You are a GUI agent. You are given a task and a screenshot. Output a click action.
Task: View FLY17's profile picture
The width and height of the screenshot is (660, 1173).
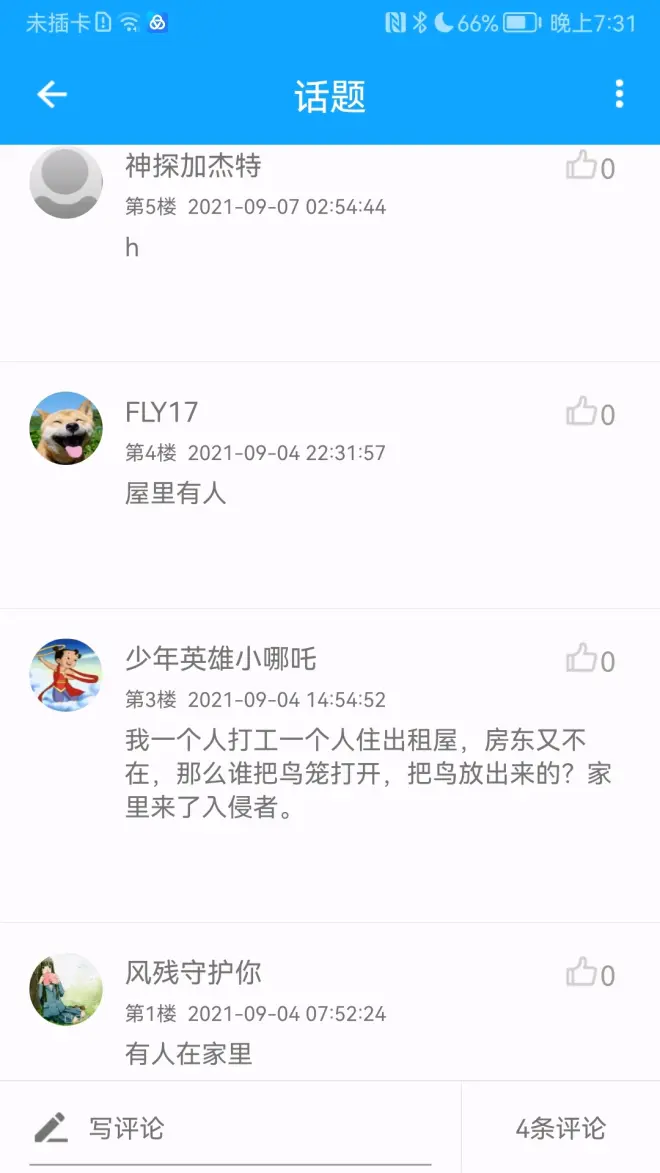[66, 428]
